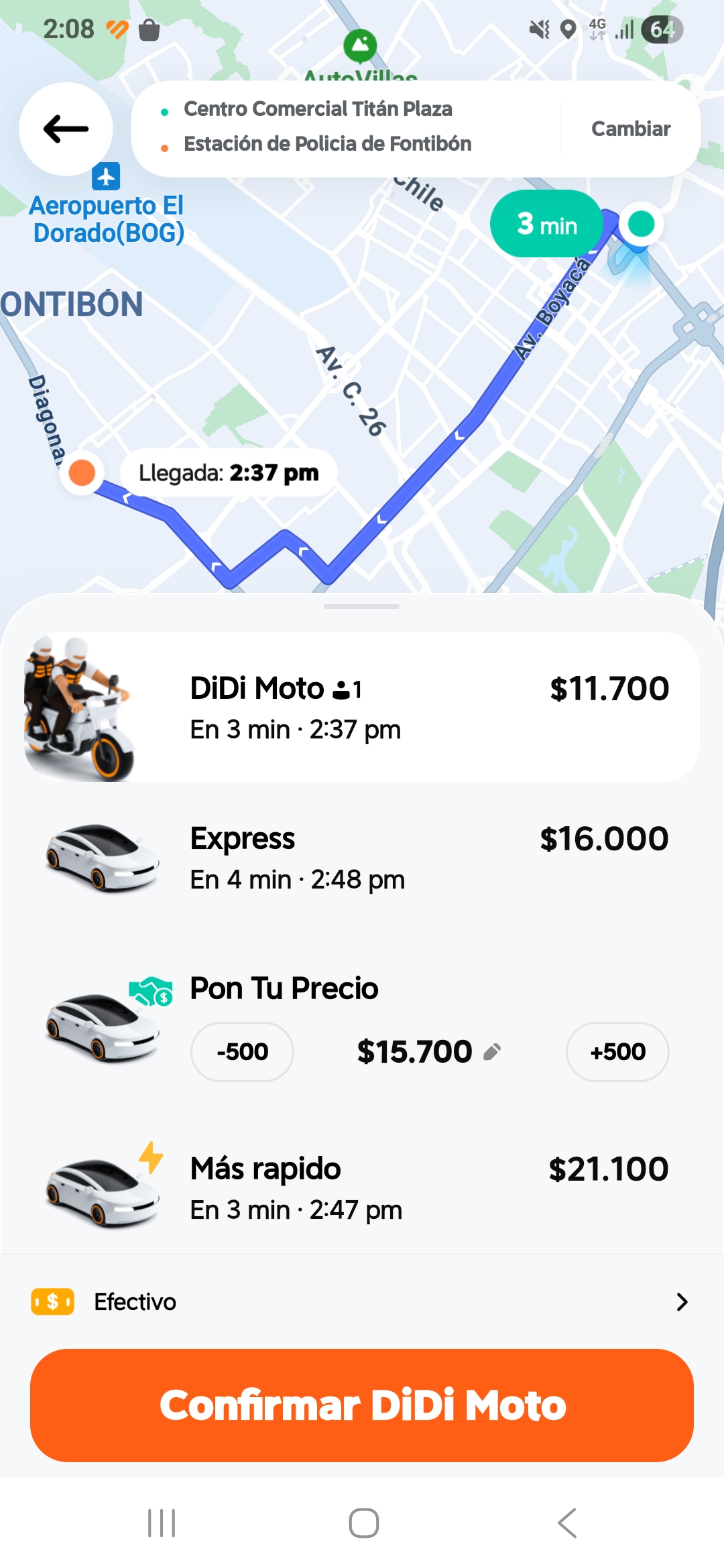Go back using the arrow button

coord(66,129)
